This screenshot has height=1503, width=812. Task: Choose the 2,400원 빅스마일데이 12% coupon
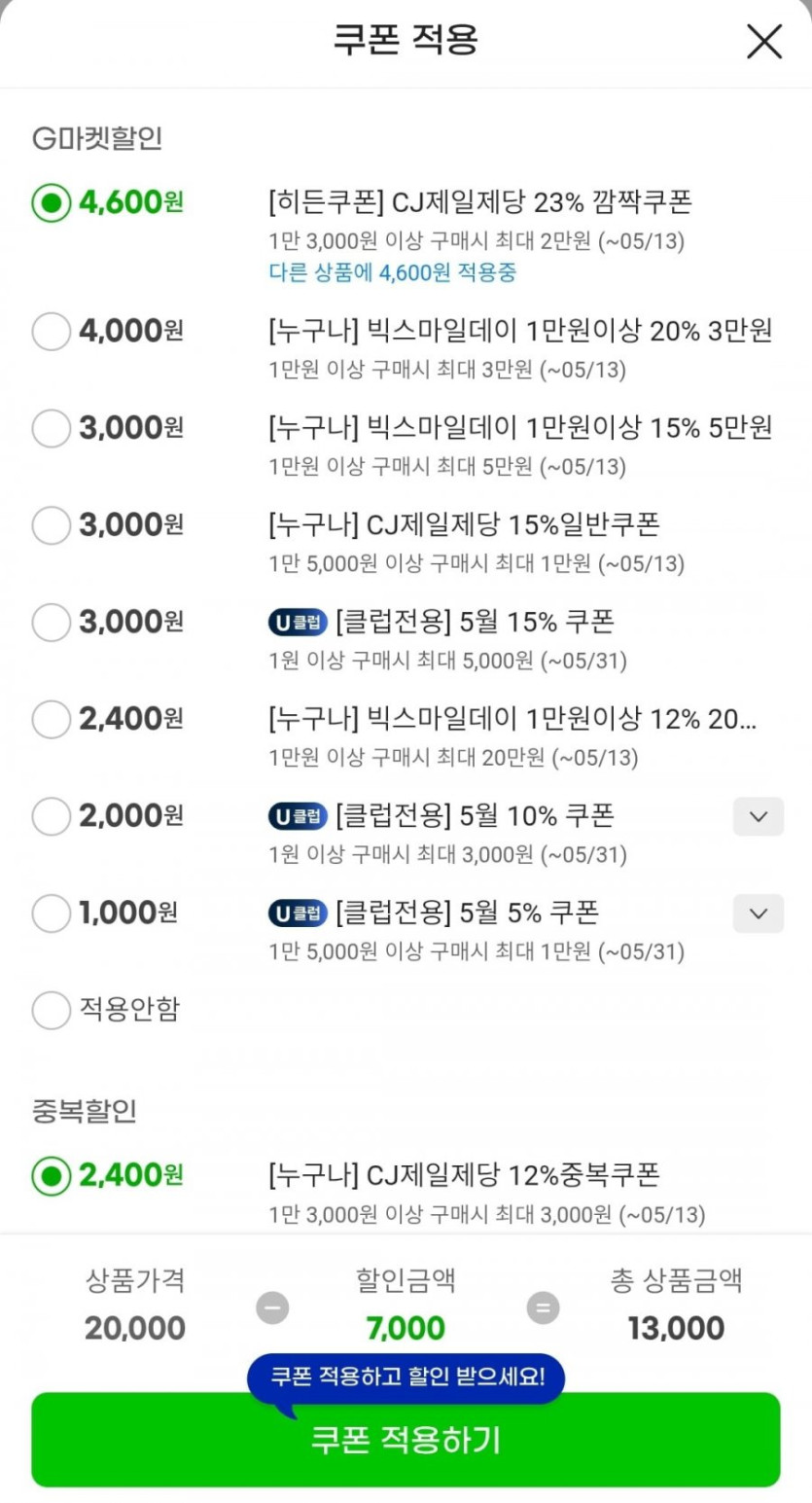[x=52, y=719]
